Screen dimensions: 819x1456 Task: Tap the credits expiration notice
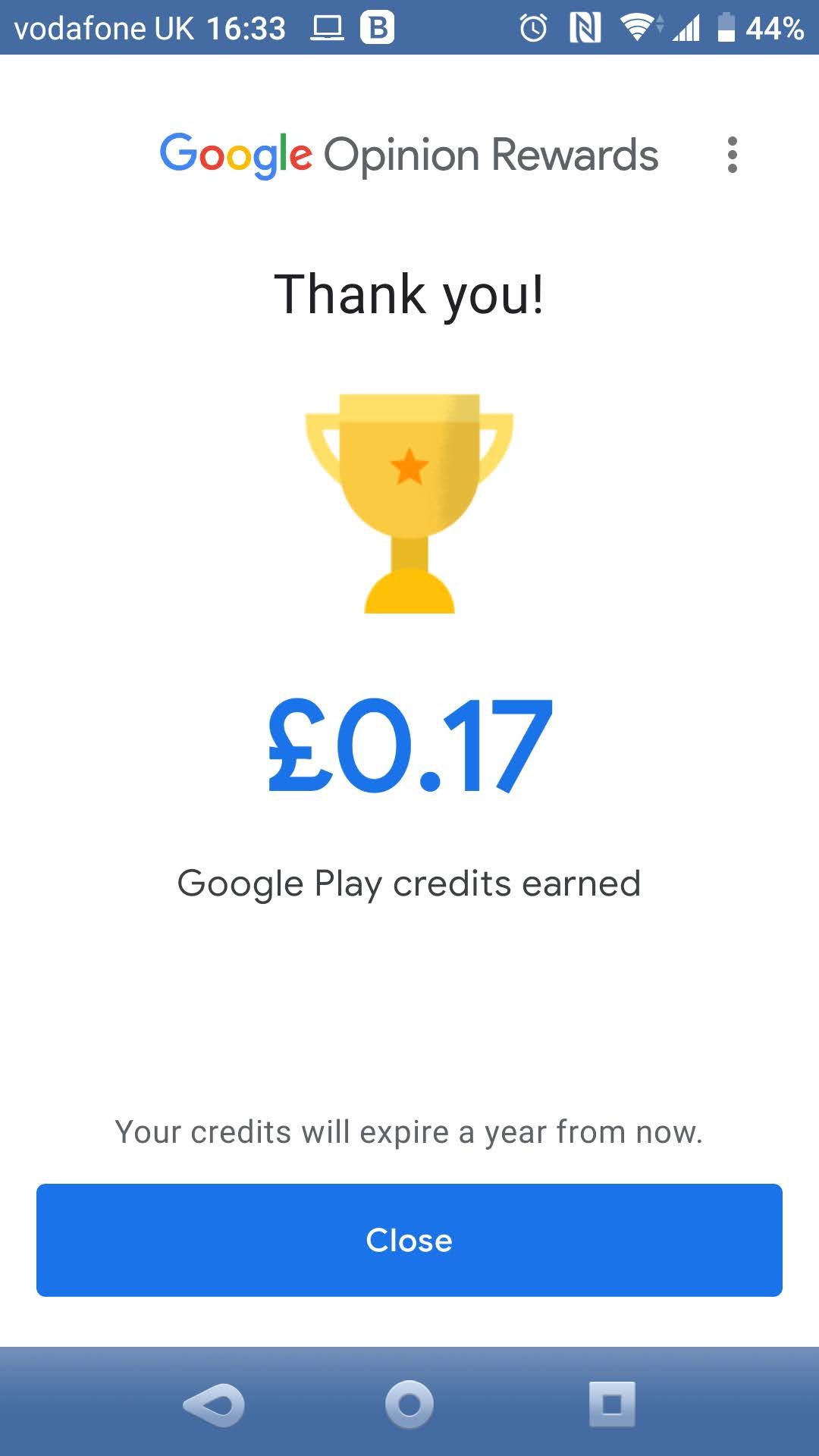409,1131
